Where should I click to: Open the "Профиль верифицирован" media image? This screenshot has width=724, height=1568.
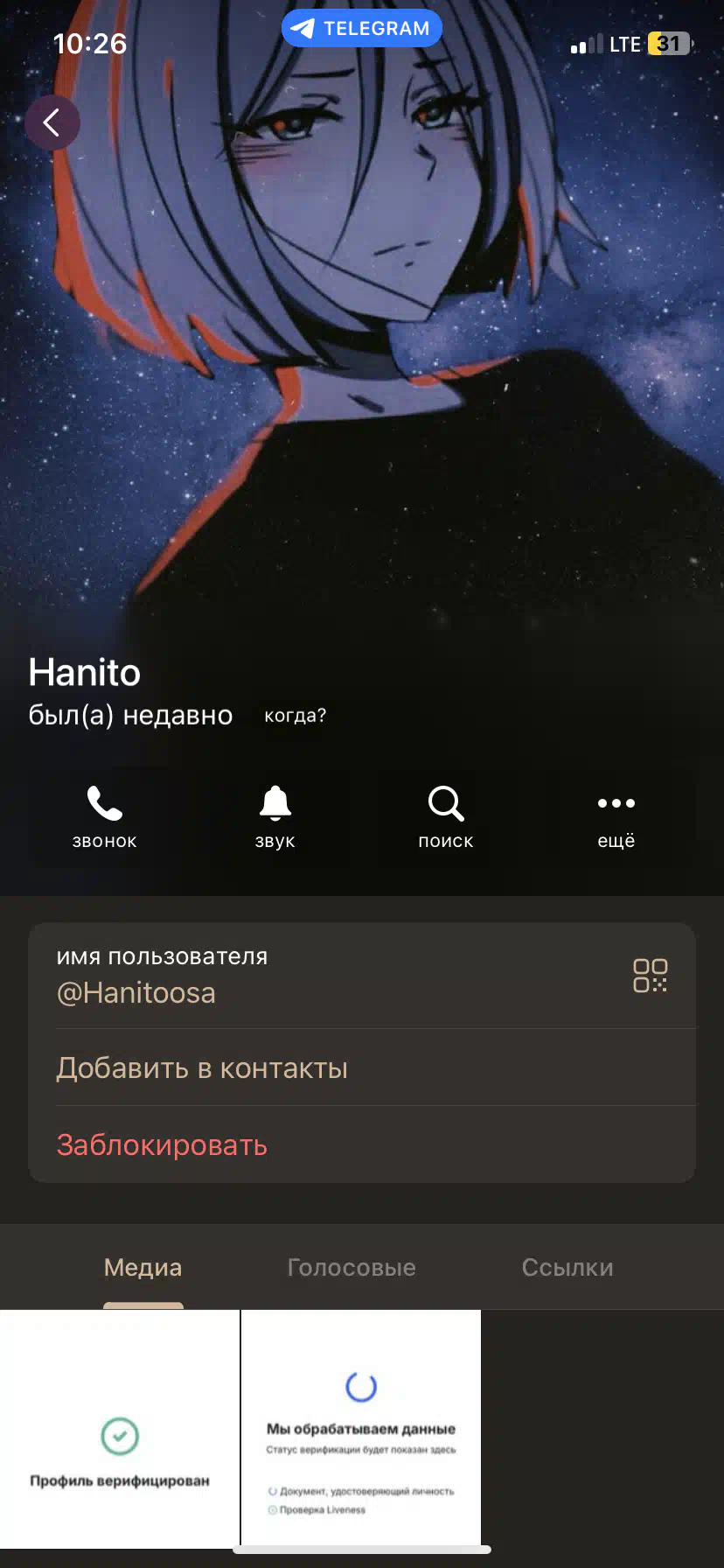click(120, 1429)
